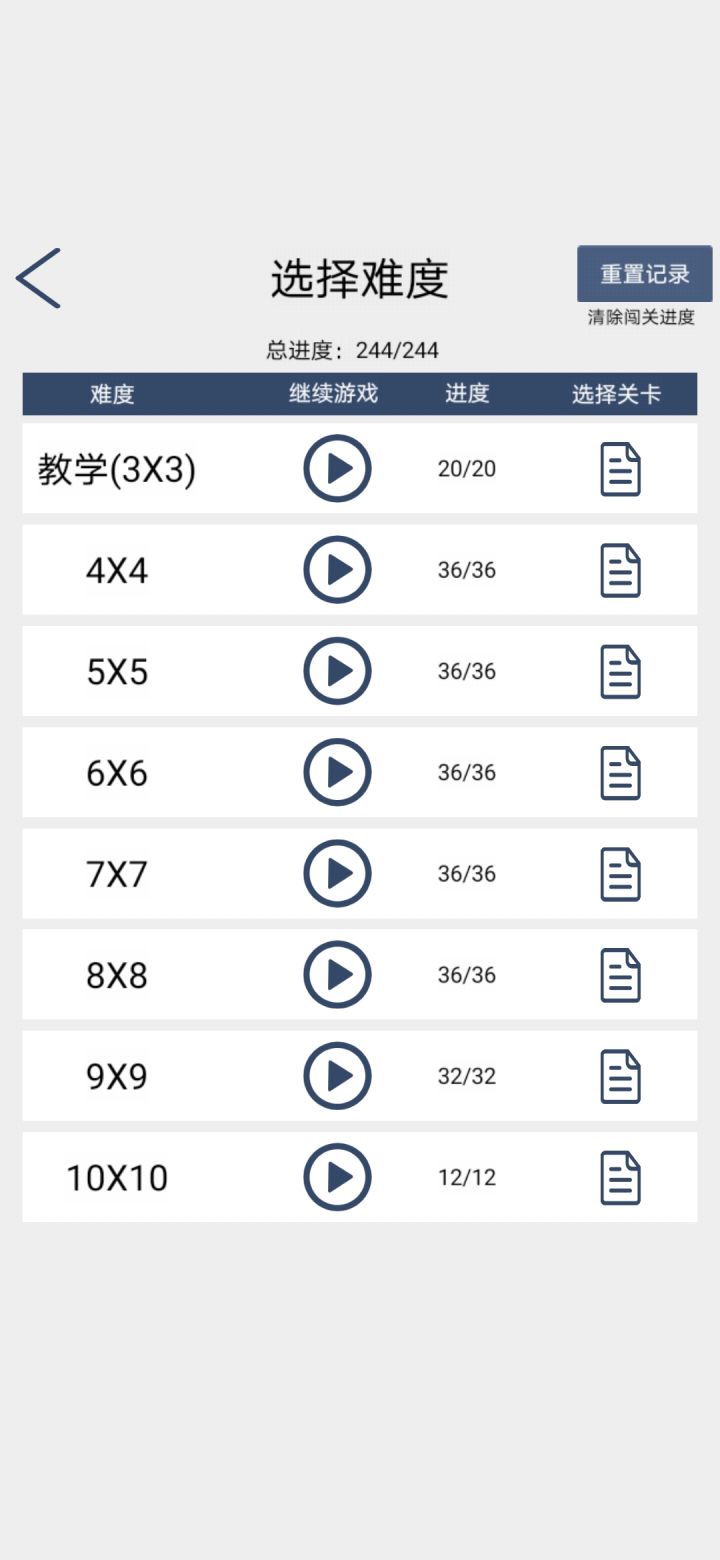
Task: Tap the 重置记录 reset button
Action: tap(644, 274)
